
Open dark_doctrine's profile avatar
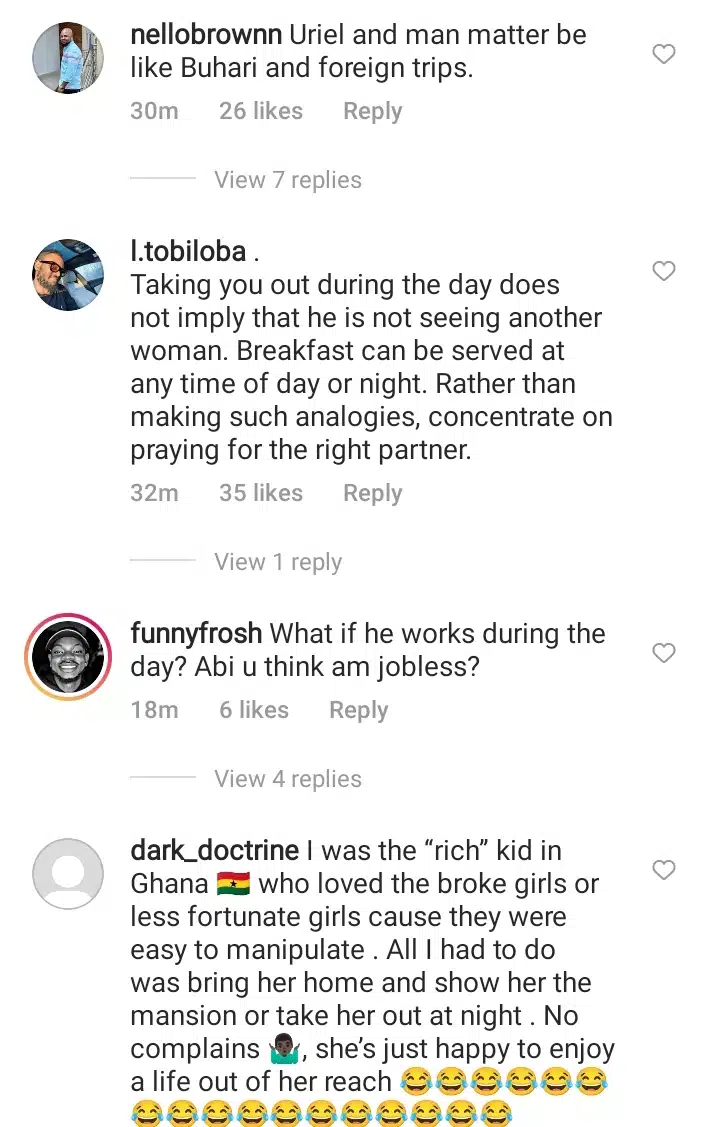coord(68,873)
